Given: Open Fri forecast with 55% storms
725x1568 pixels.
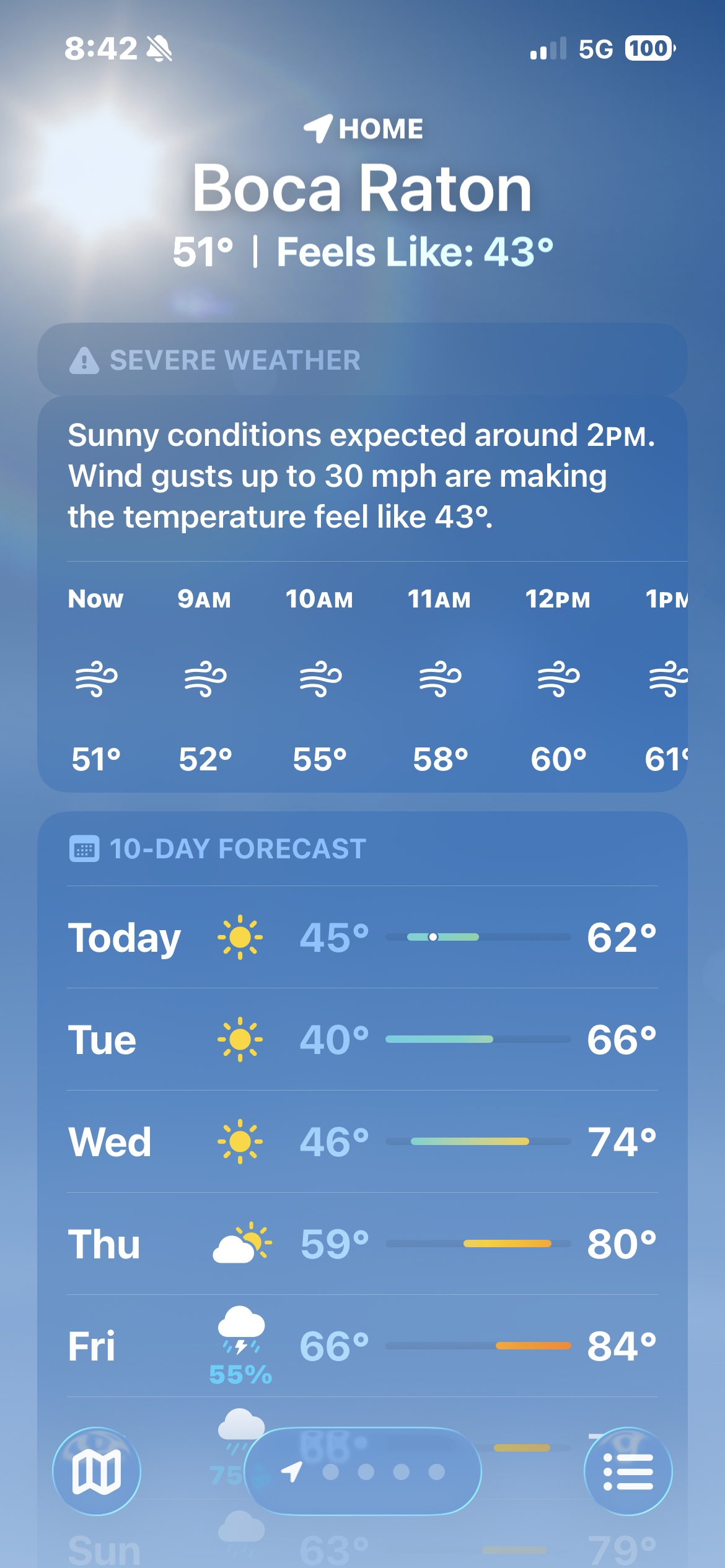Looking at the screenshot, I should (362, 1346).
